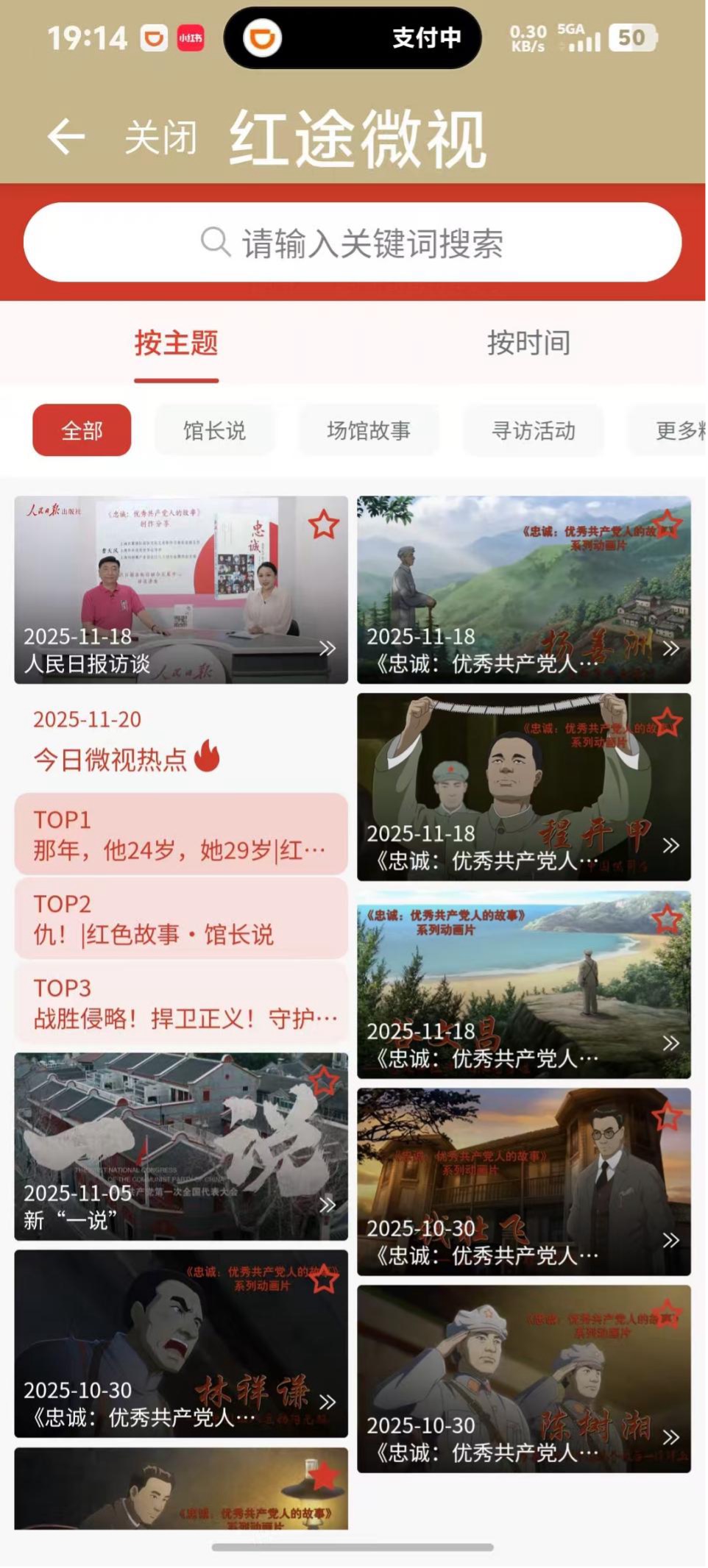Select the 全部 filter chip
Image resolution: width=708 pixels, height=1568 pixels.
82,430
